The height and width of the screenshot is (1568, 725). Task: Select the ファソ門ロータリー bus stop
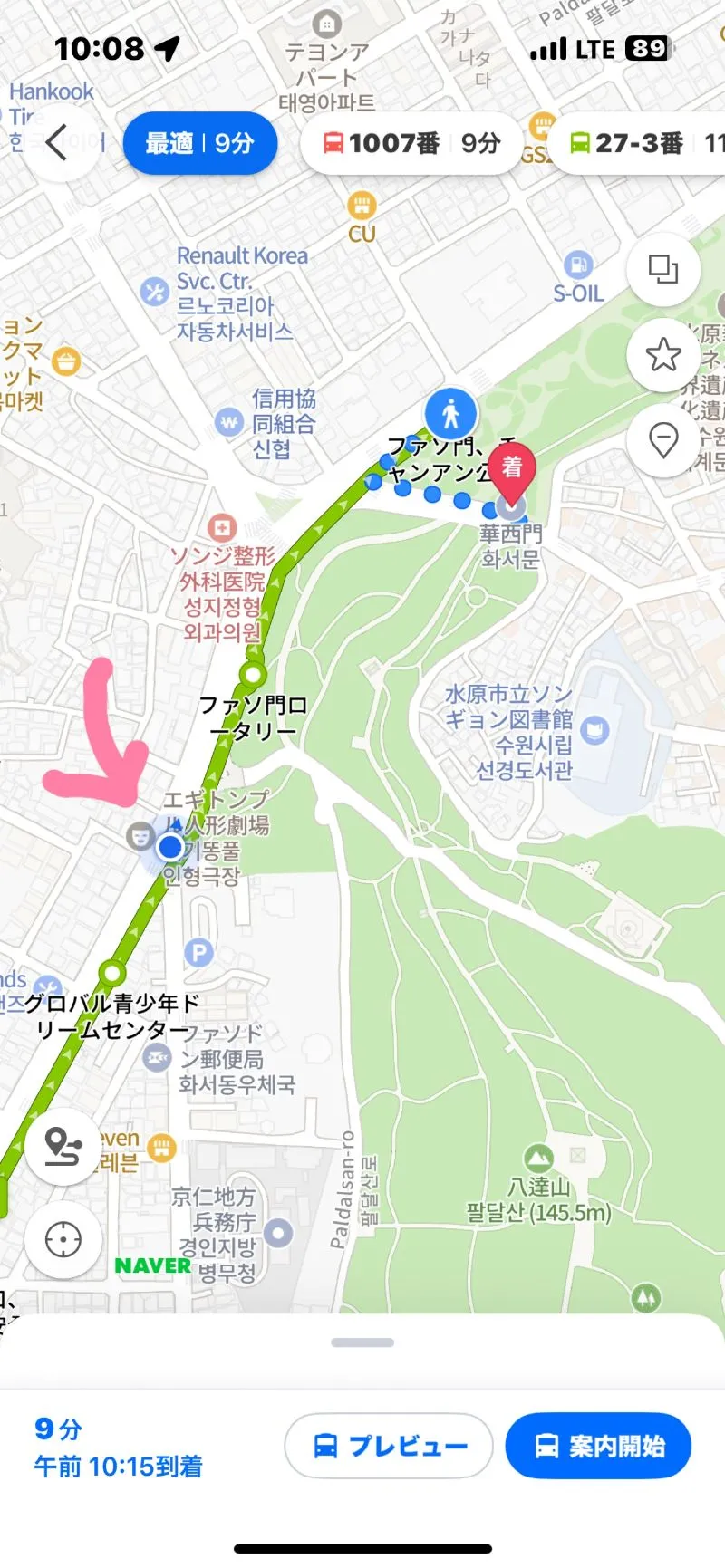tap(253, 675)
